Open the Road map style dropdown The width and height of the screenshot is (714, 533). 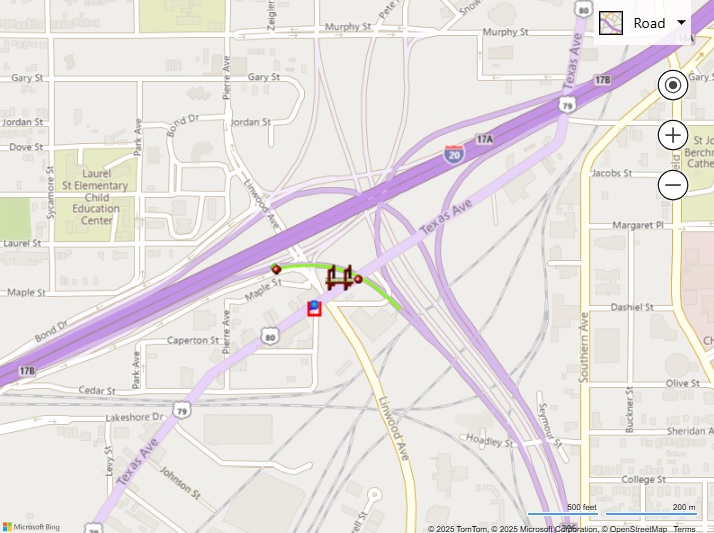(x=645, y=23)
